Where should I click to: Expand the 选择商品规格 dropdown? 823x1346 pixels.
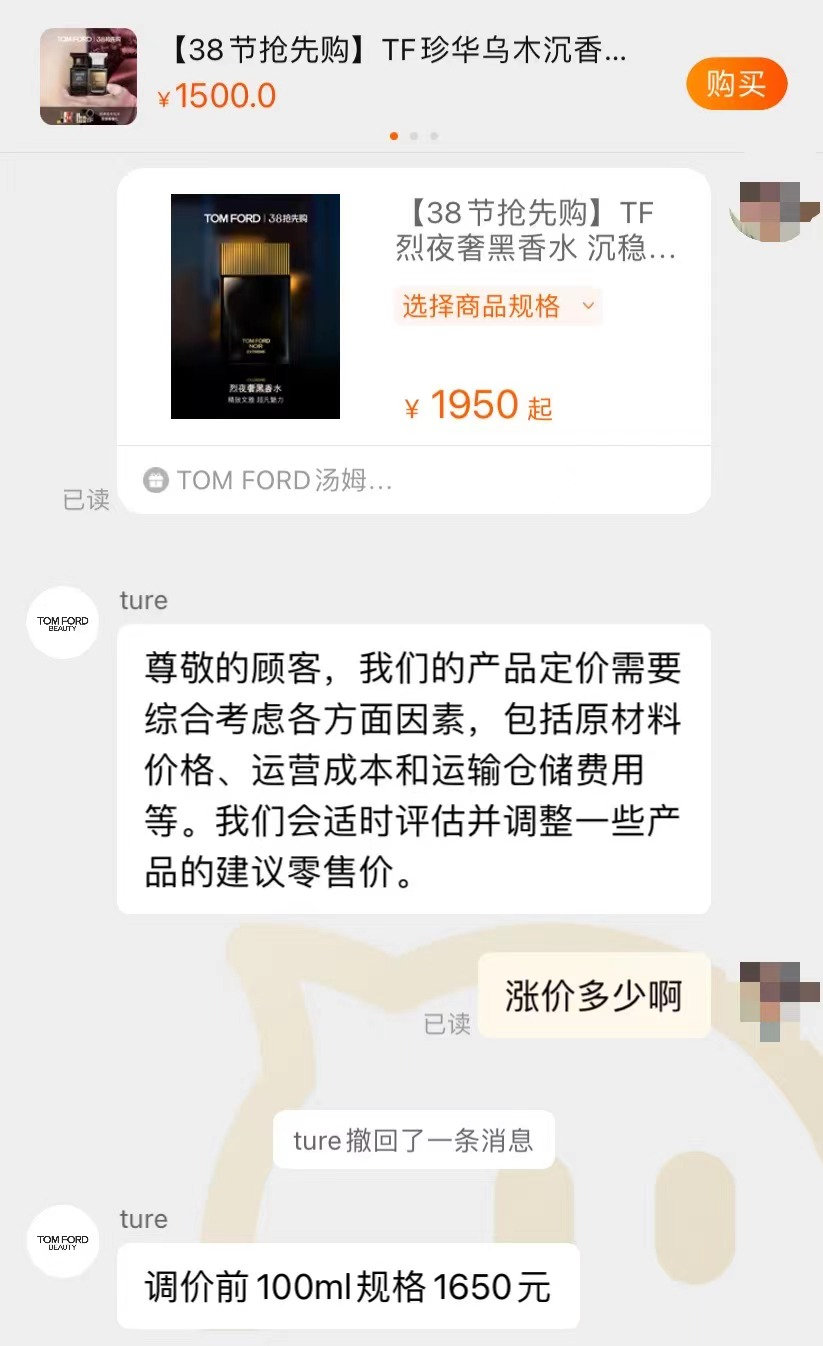(498, 306)
